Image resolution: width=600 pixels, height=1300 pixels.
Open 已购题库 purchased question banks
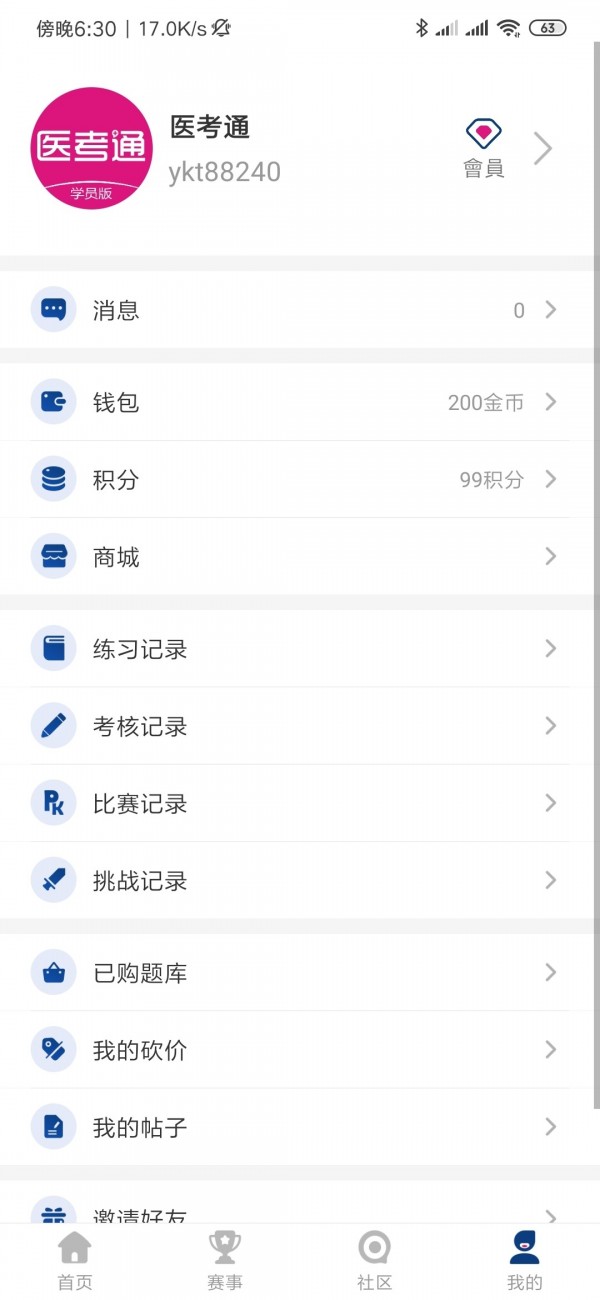pyautogui.click(x=300, y=972)
